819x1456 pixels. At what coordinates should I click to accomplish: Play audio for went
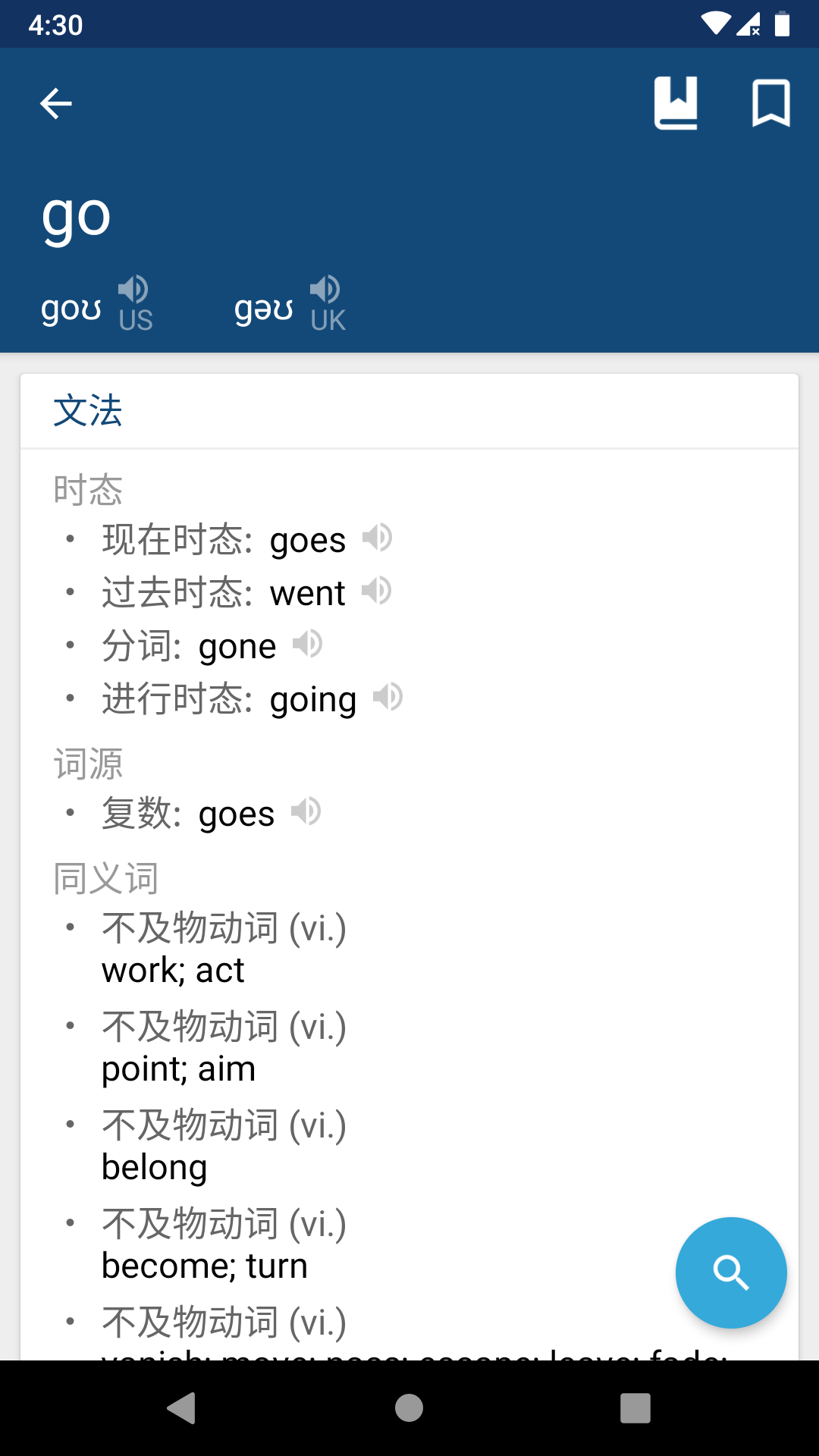pos(376,591)
